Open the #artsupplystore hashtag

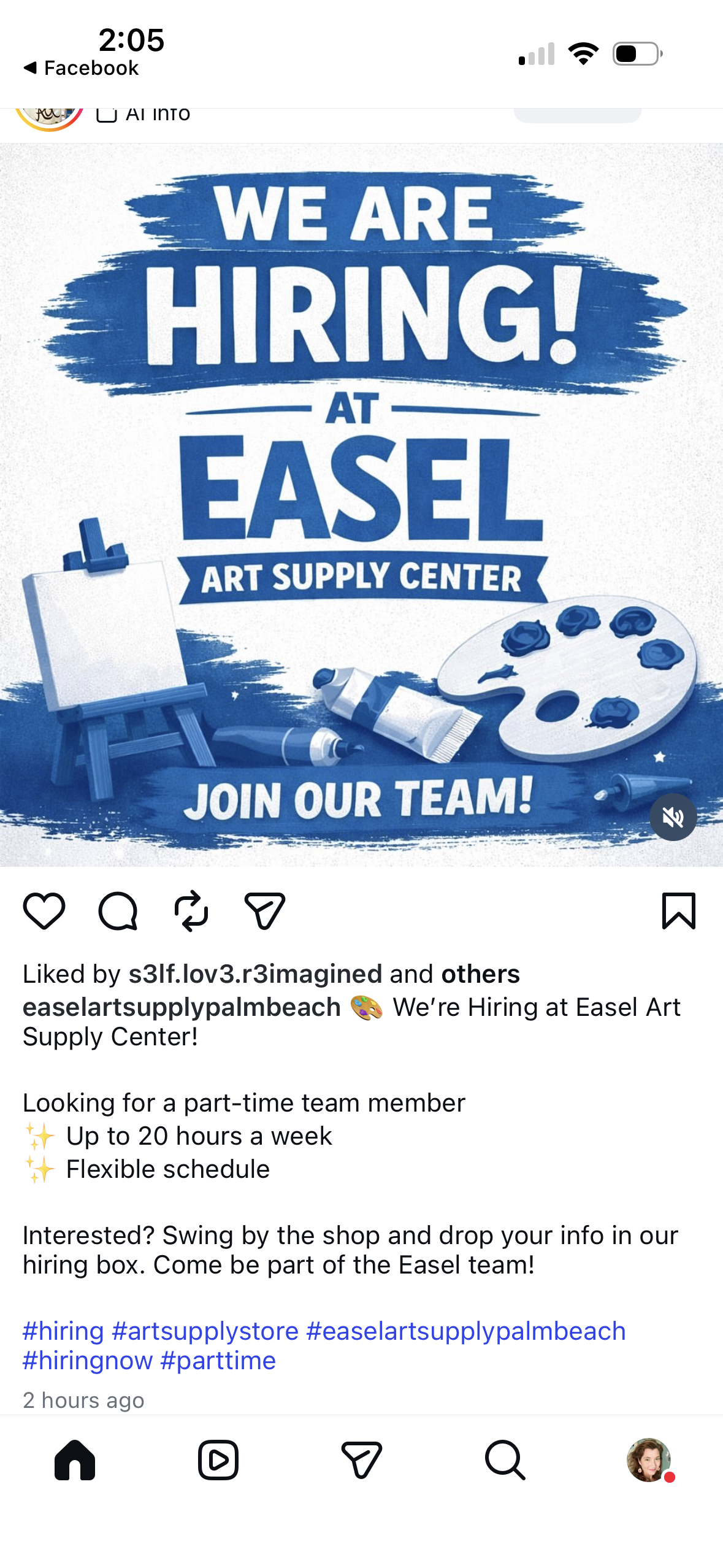[x=205, y=1331]
